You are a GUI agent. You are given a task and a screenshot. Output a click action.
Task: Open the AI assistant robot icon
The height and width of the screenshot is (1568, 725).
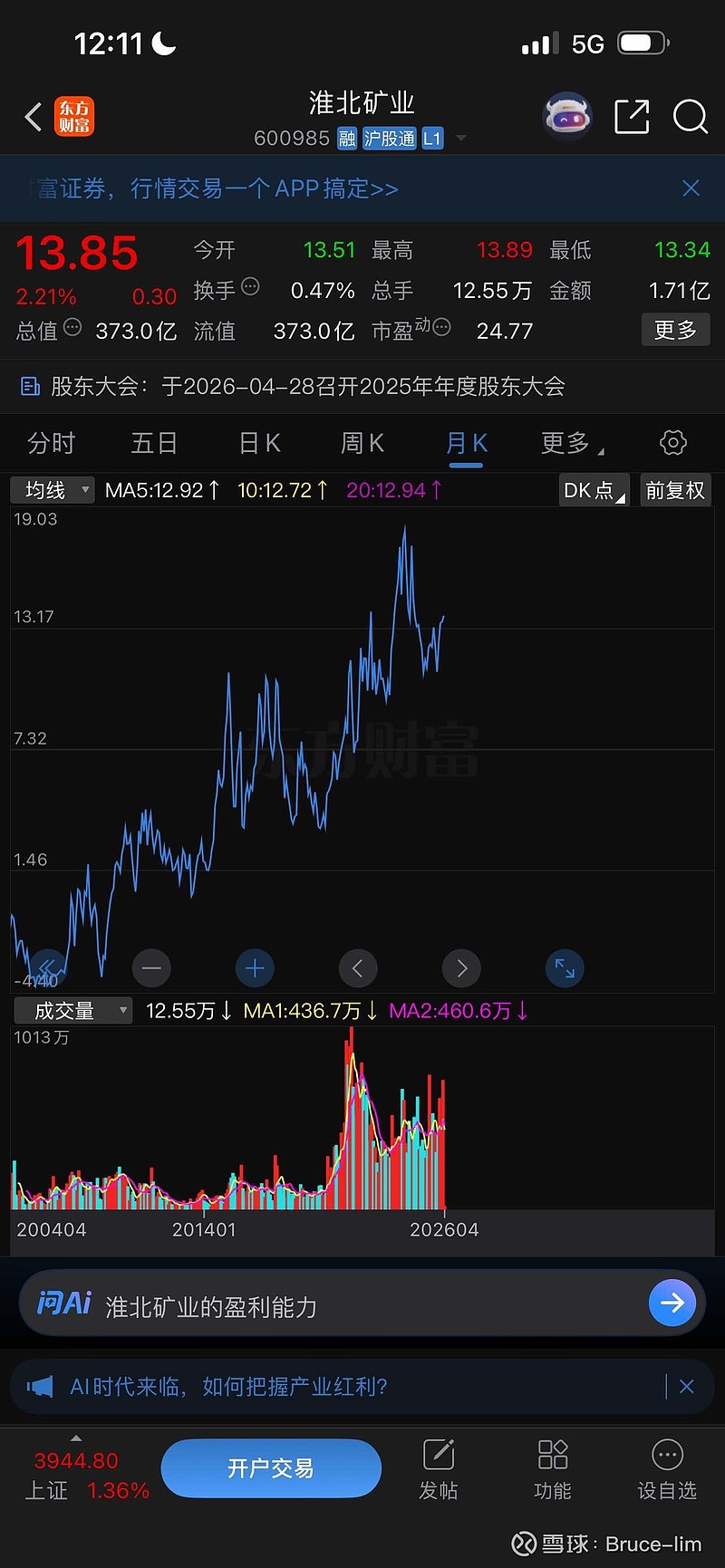tap(566, 117)
